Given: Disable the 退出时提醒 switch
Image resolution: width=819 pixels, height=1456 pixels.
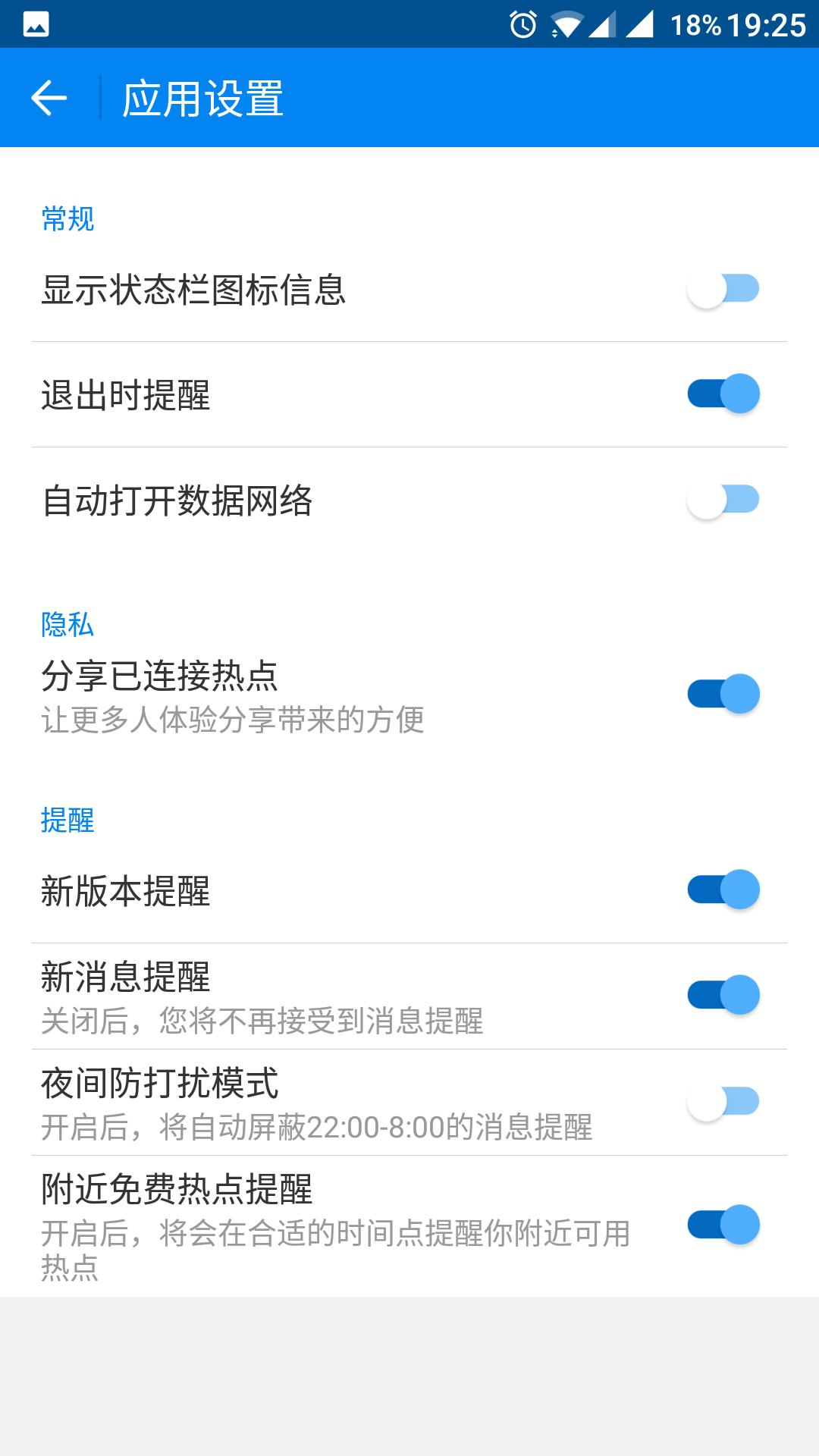Looking at the screenshot, I should (722, 393).
